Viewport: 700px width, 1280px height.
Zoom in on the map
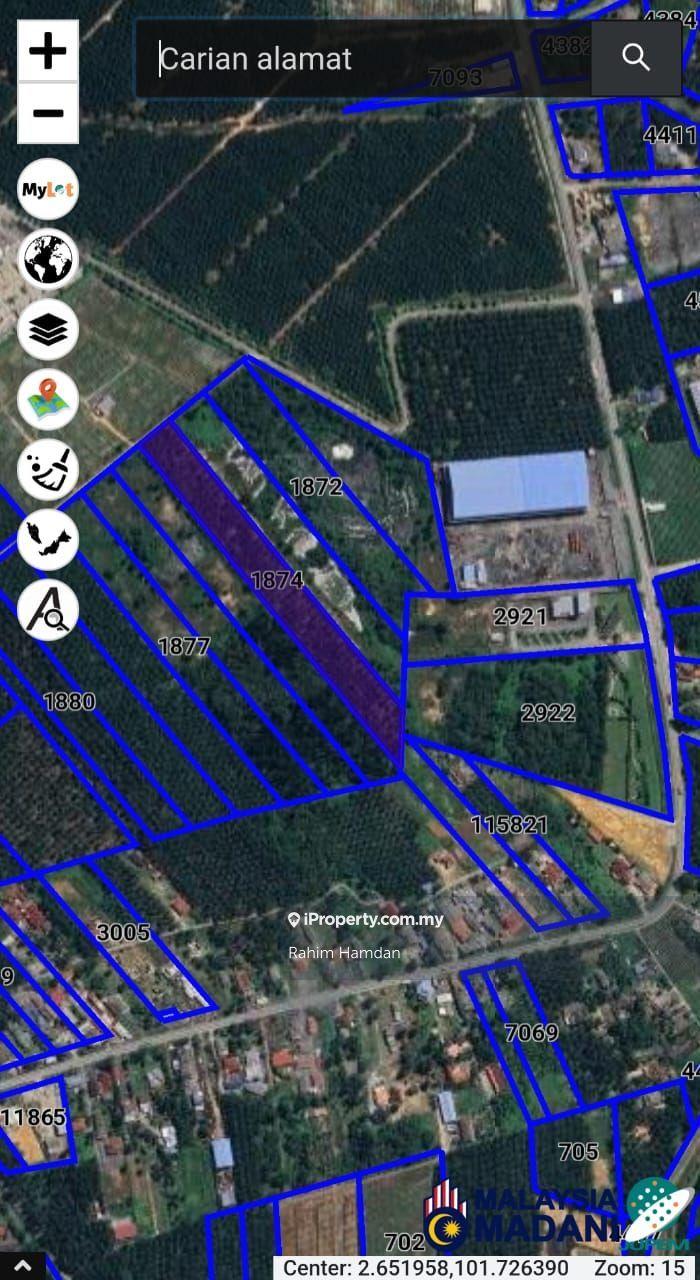point(48,50)
